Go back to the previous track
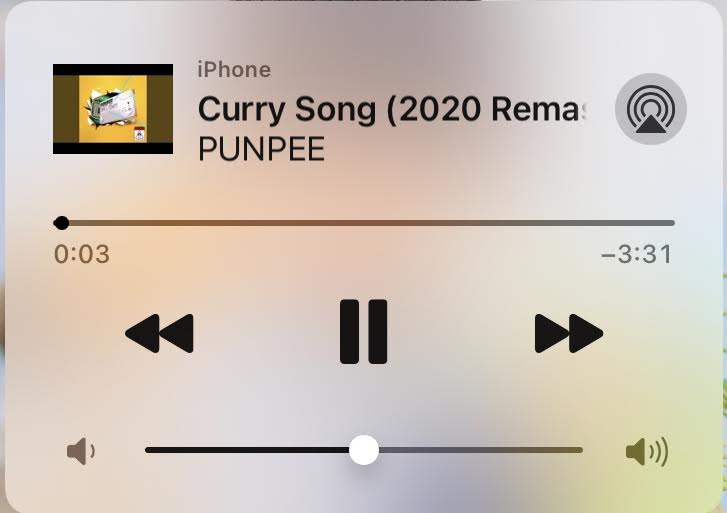Screen dimensions: 727x513 (159, 333)
